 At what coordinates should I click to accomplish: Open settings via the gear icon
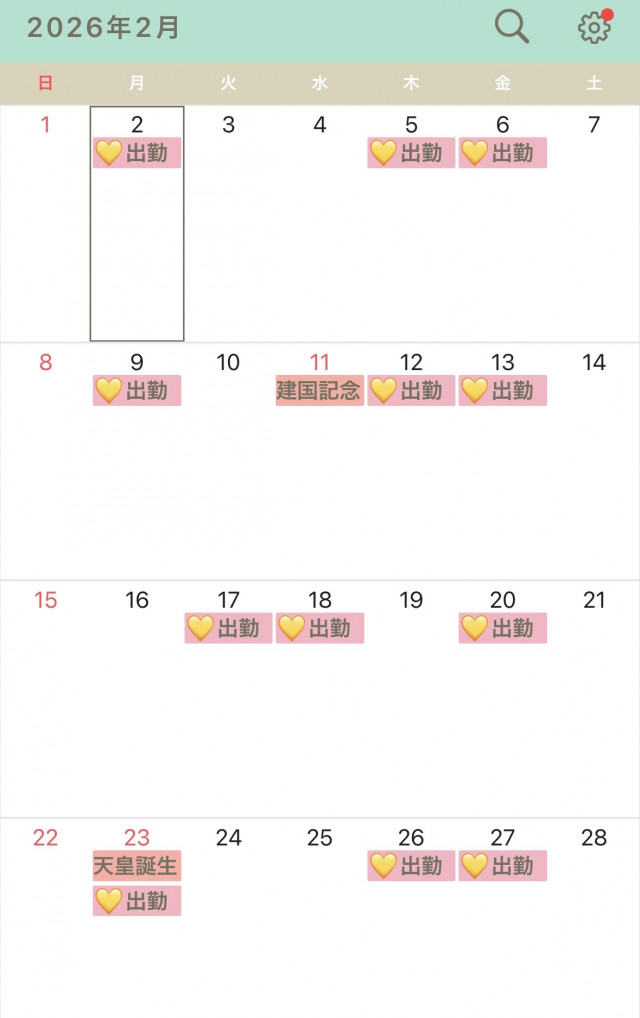[594, 27]
